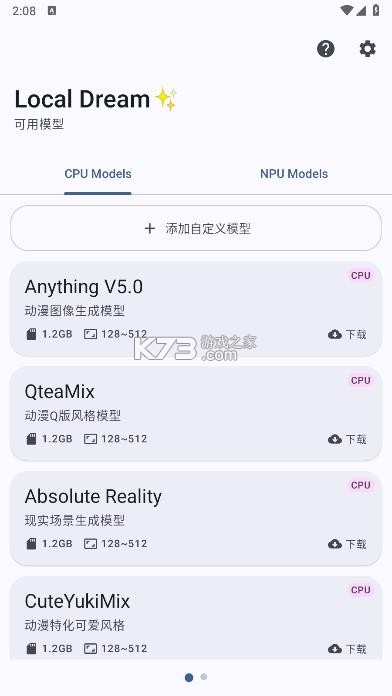Open the Absolute Reality model card
Viewport: 392px width, 696px height.
click(196, 518)
